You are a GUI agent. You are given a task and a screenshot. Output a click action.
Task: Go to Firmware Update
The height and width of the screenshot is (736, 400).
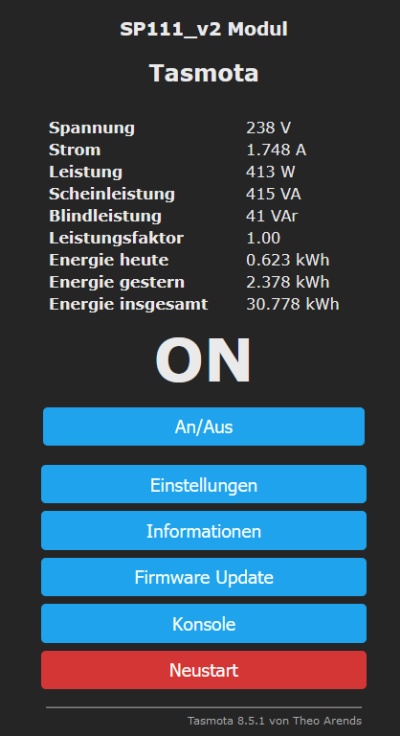[x=204, y=577]
